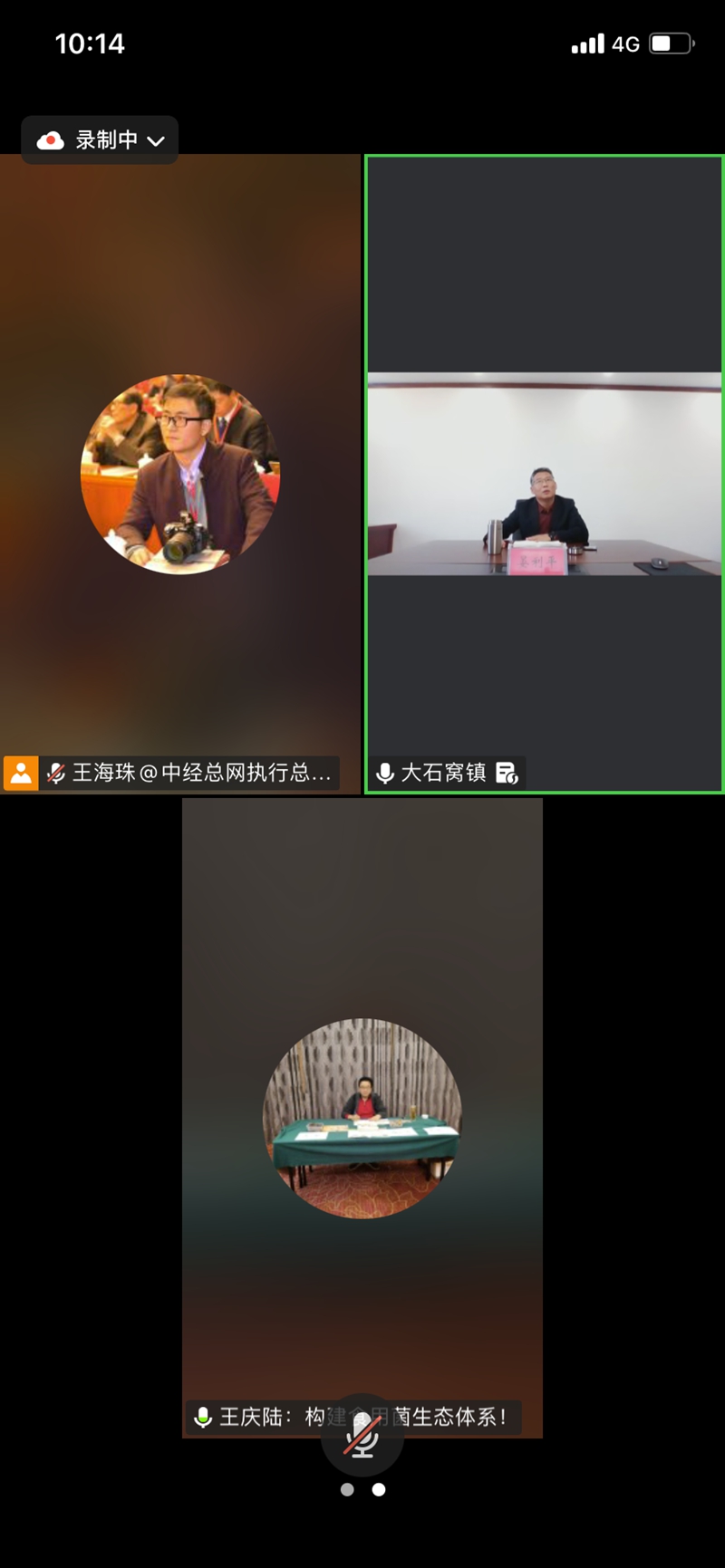This screenshot has height=1568, width=725.
Task: Tap the green active microphone icon beside 王庆陆
Action: click(201, 1414)
